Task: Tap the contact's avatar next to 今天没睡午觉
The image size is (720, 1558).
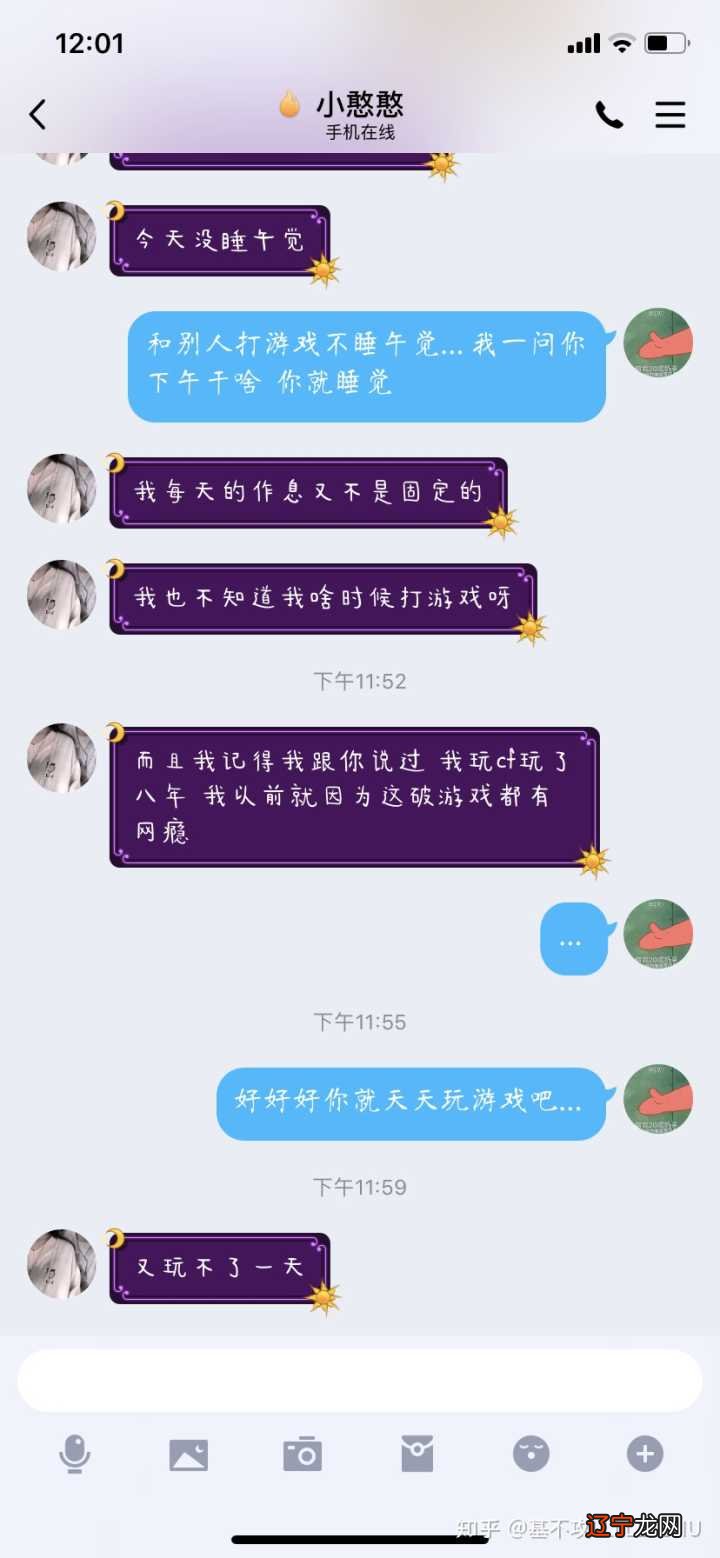Action: (x=61, y=237)
